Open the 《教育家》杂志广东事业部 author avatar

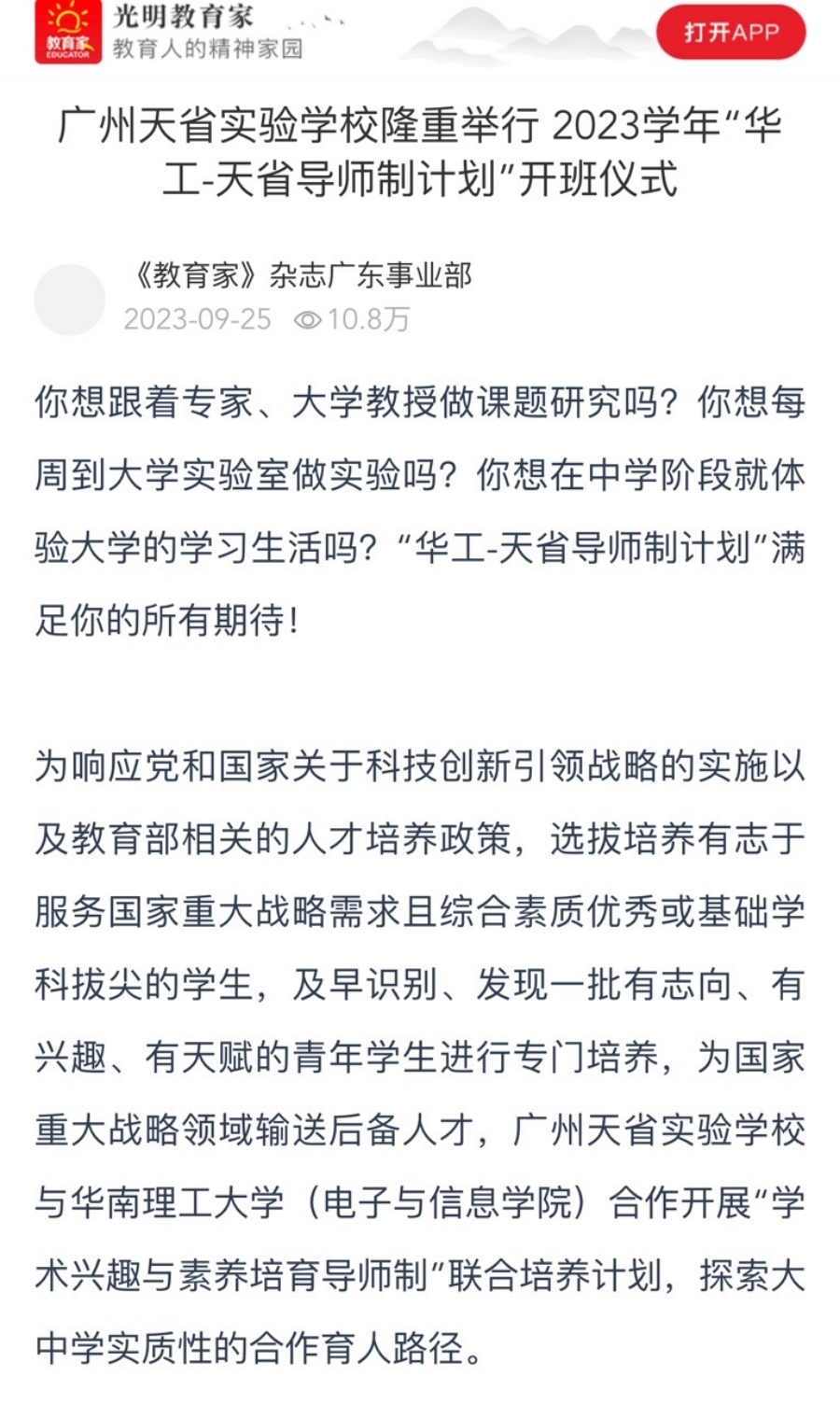click(x=69, y=299)
